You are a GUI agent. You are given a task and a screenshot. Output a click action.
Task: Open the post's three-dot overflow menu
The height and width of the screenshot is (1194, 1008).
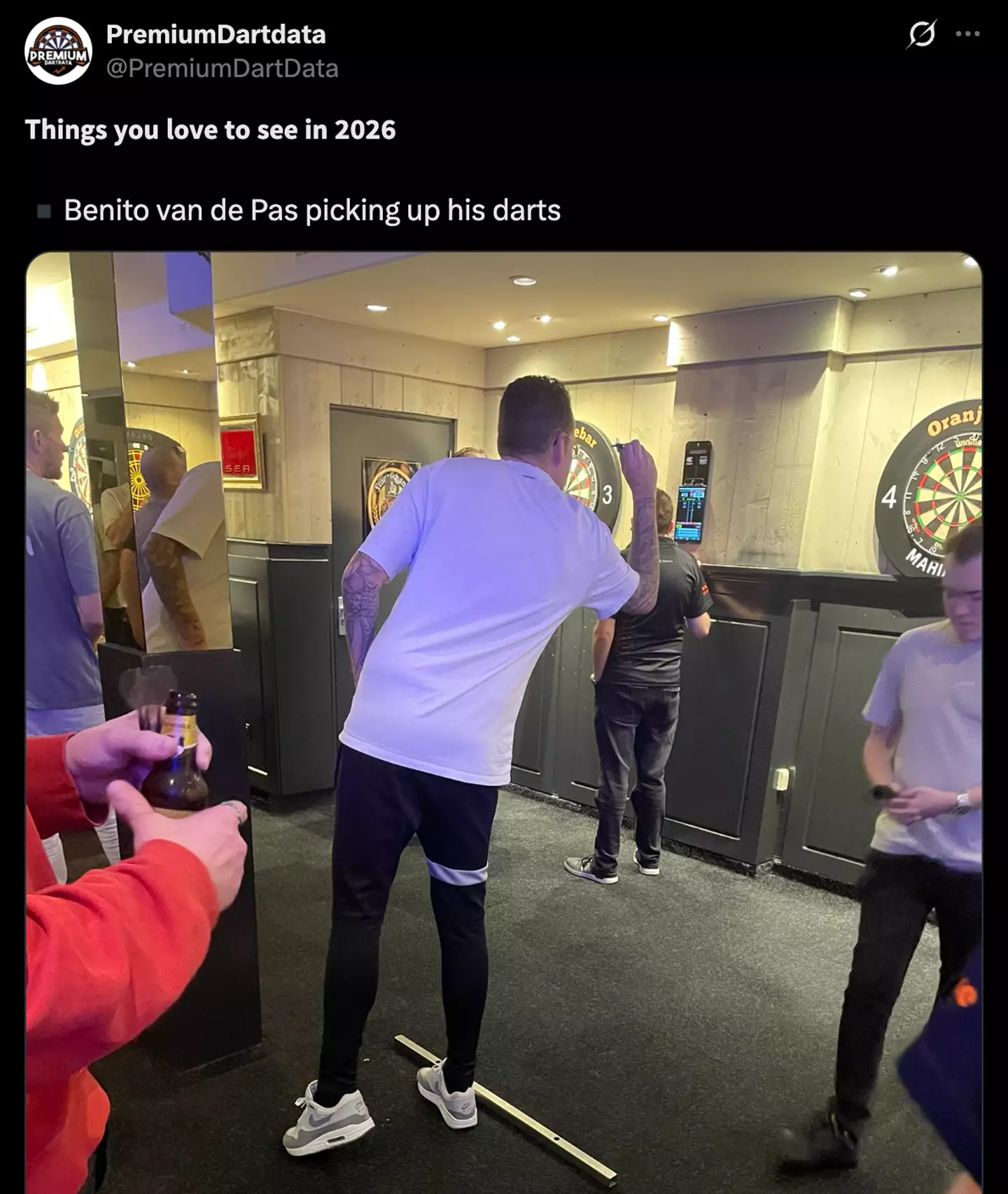click(x=967, y=34)
